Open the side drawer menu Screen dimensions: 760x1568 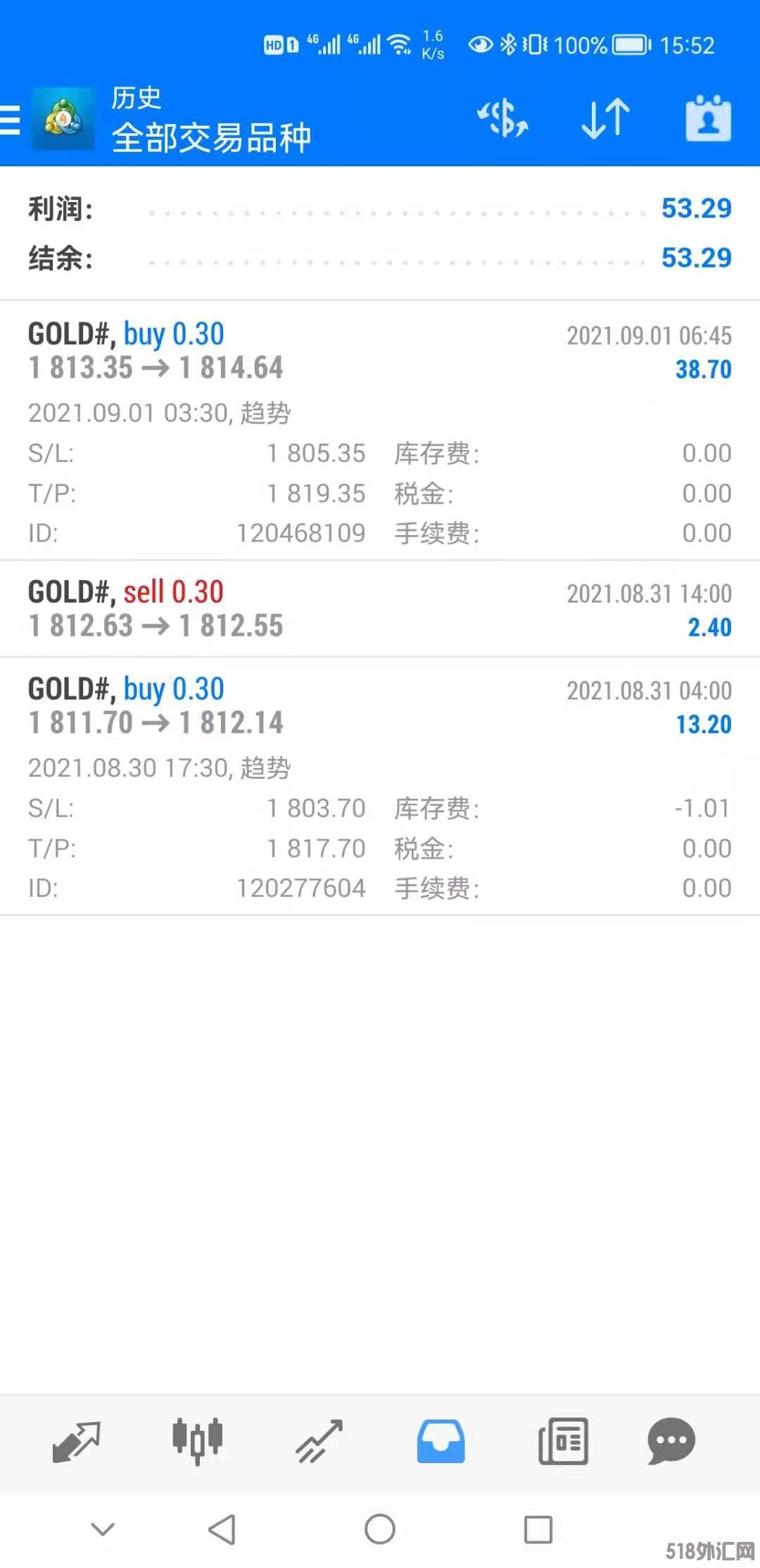tap(11, 120)
